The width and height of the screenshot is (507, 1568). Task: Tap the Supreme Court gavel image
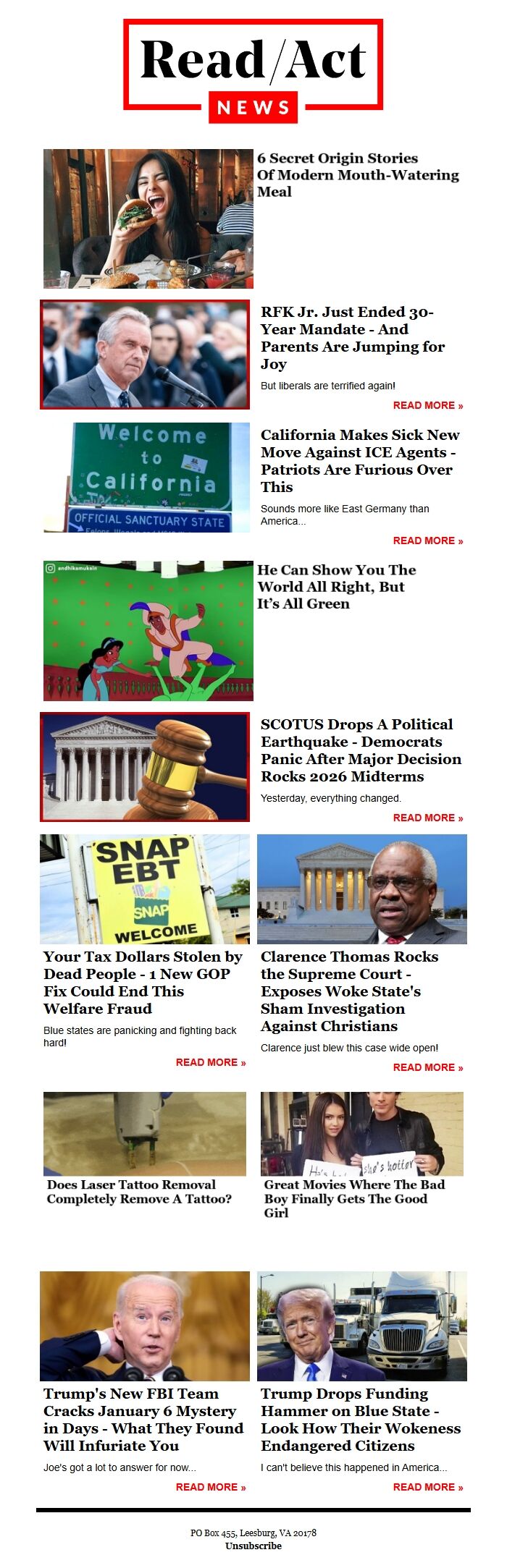(145, 767)
